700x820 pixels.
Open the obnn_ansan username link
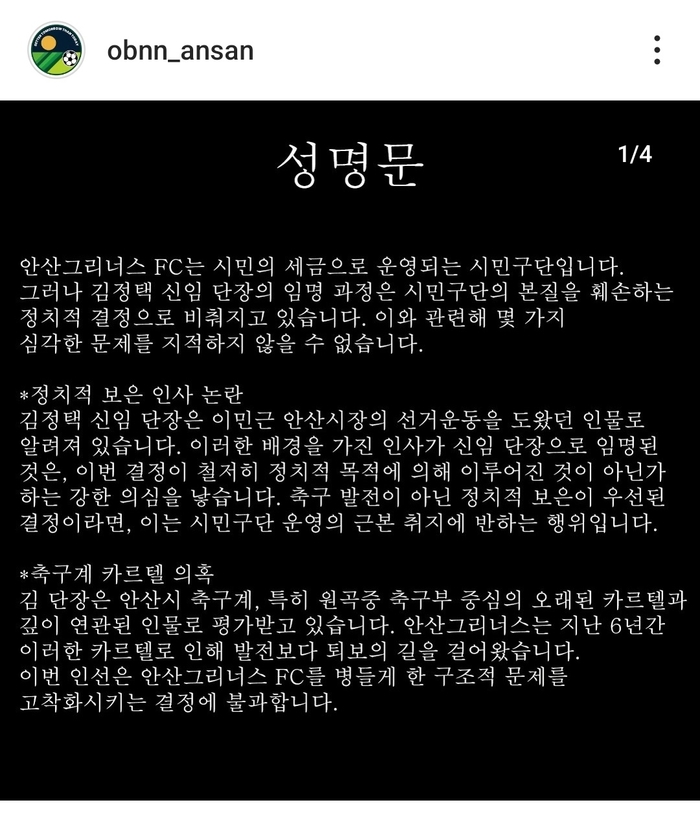[180, 50]
